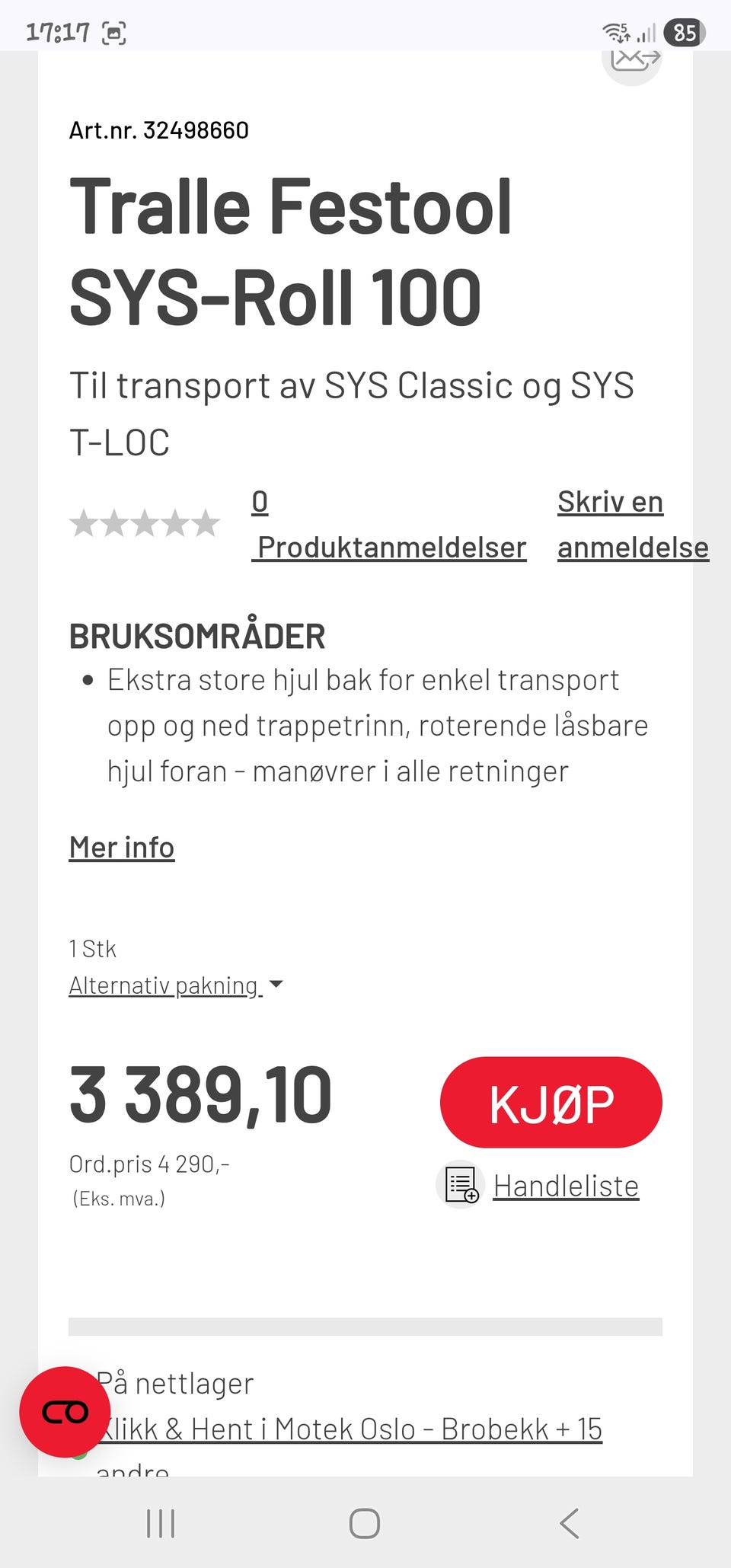Screen dimensions: 731x1568
Task: Open the Klikk & Hent store availability link
Action: 350,1429
